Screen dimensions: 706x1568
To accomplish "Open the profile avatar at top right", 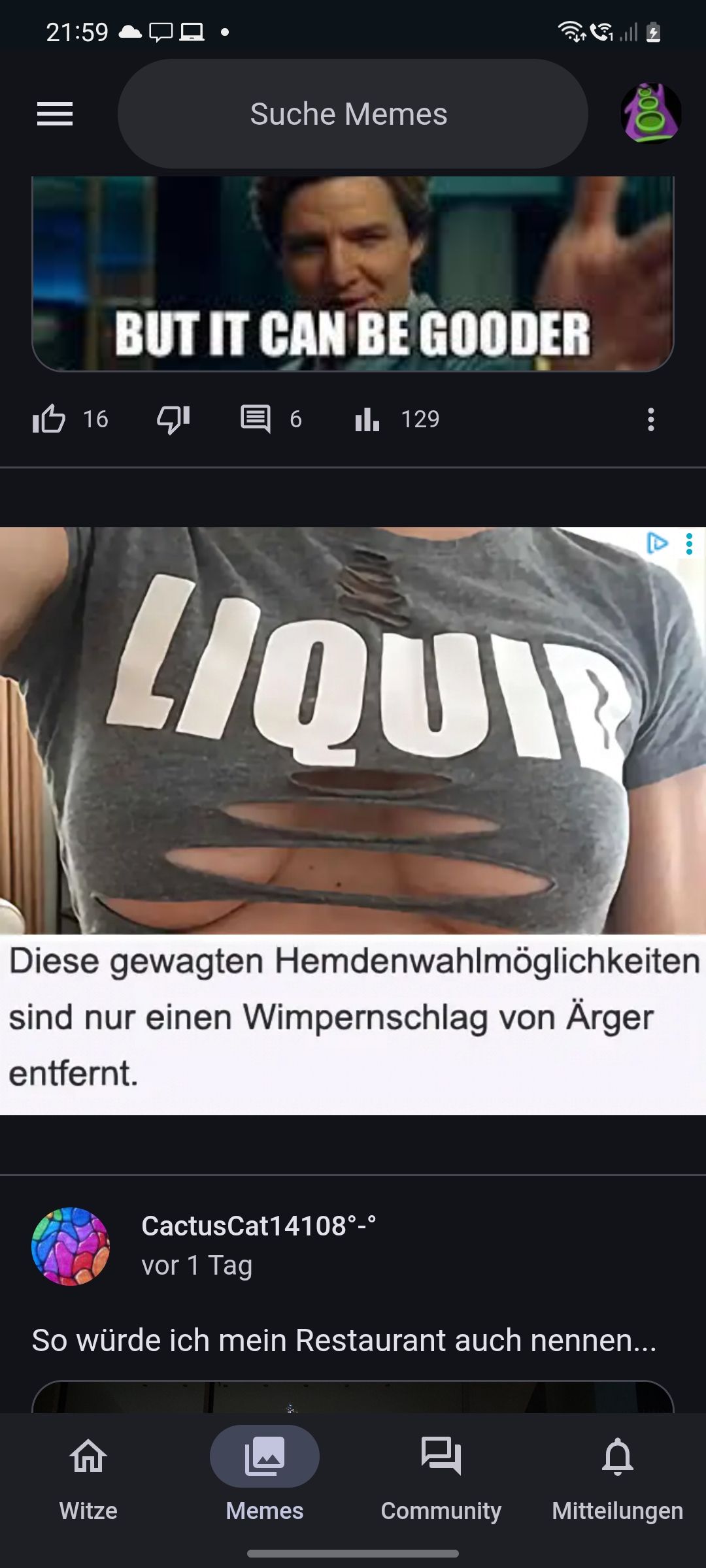I will pos(650,113).
